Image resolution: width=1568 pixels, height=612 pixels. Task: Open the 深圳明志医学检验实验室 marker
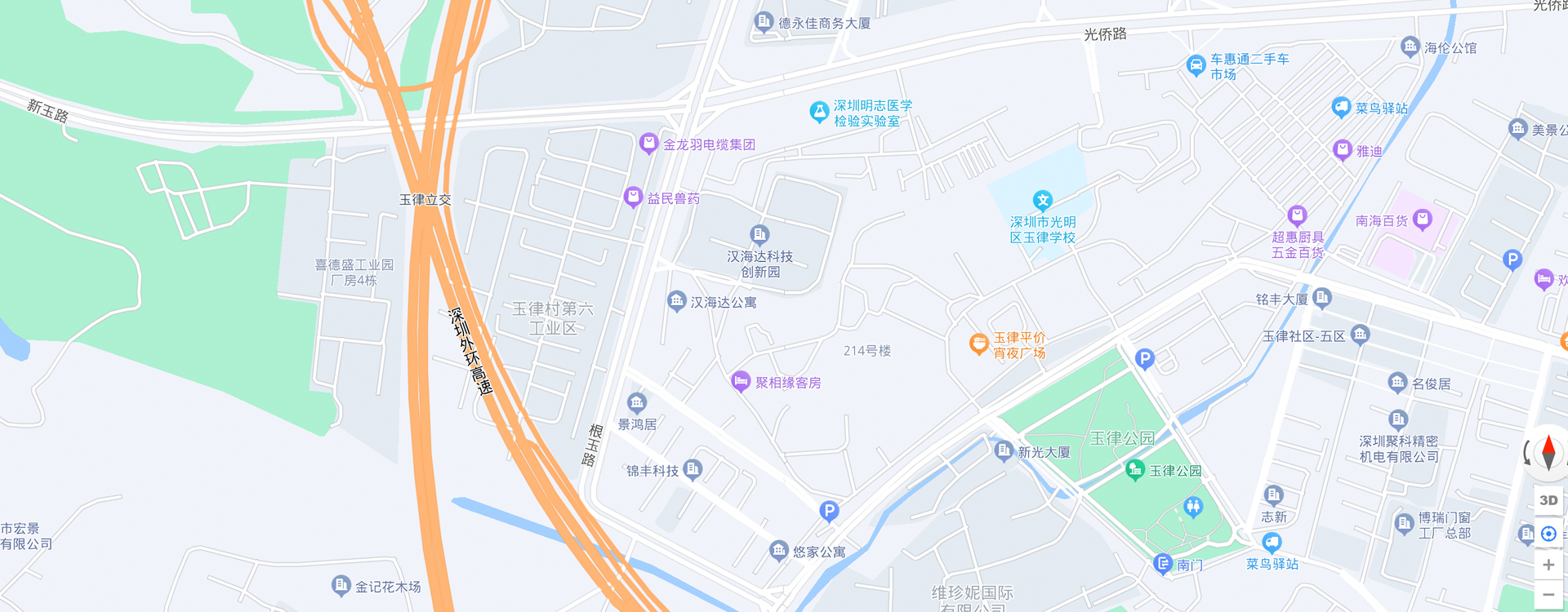coord(818,112)
